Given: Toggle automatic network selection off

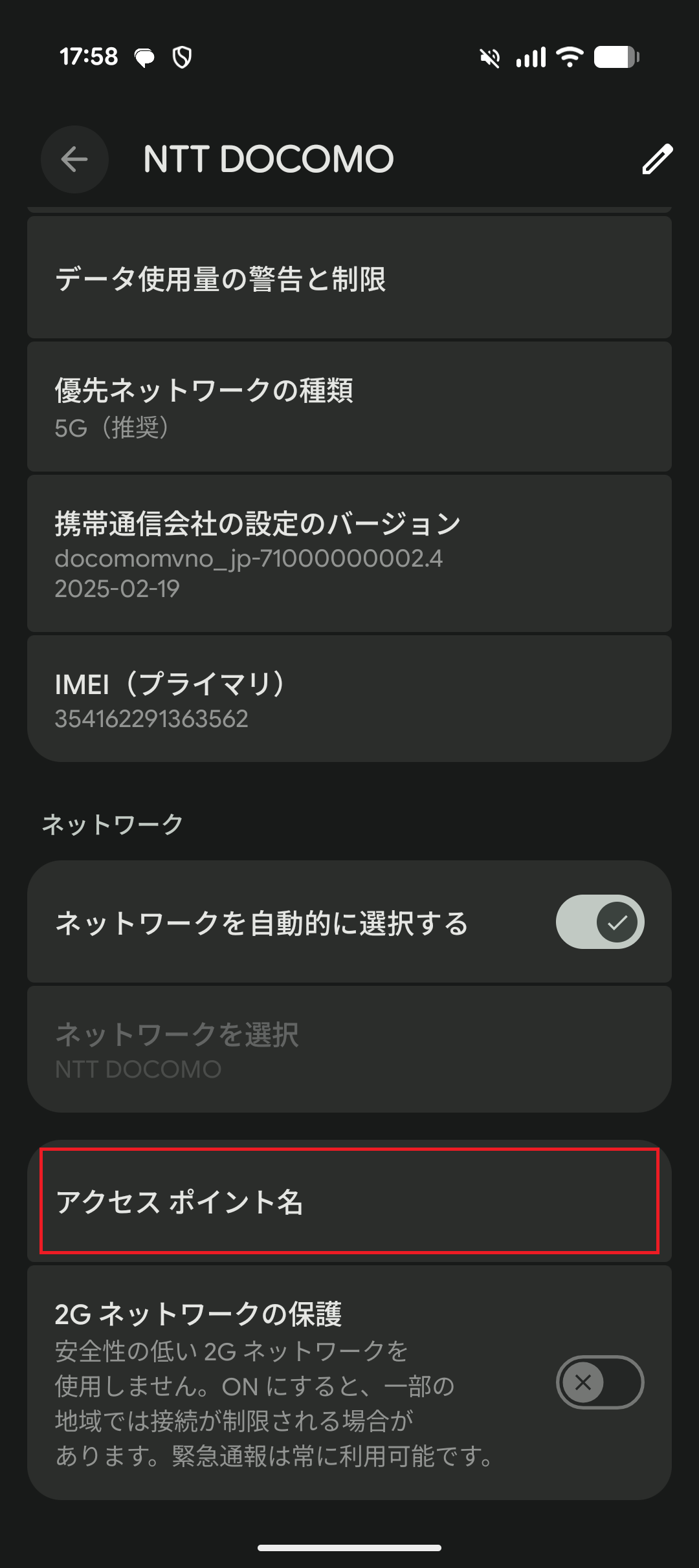Looking at the screenshot, I should [x=599, y=922].
